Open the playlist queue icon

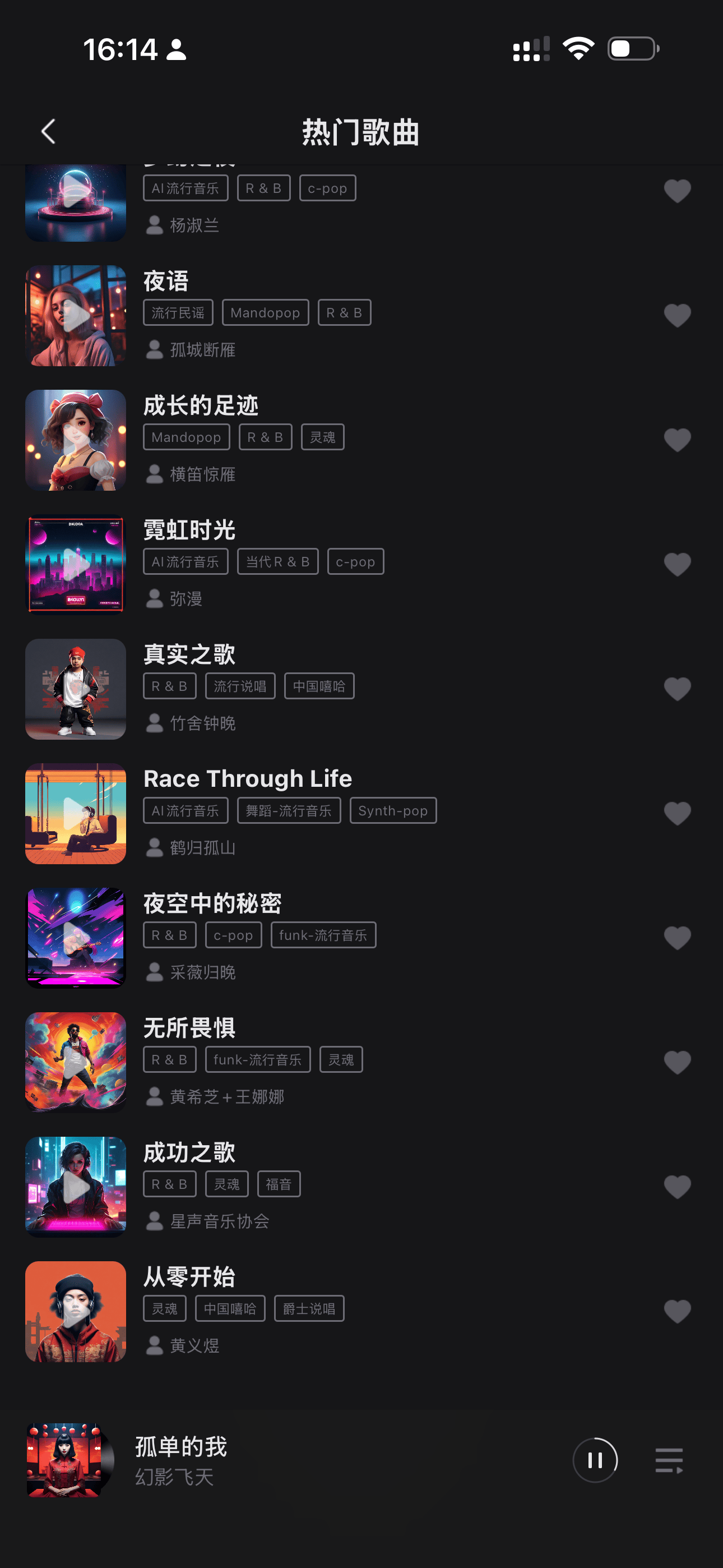coord(669,1460)
